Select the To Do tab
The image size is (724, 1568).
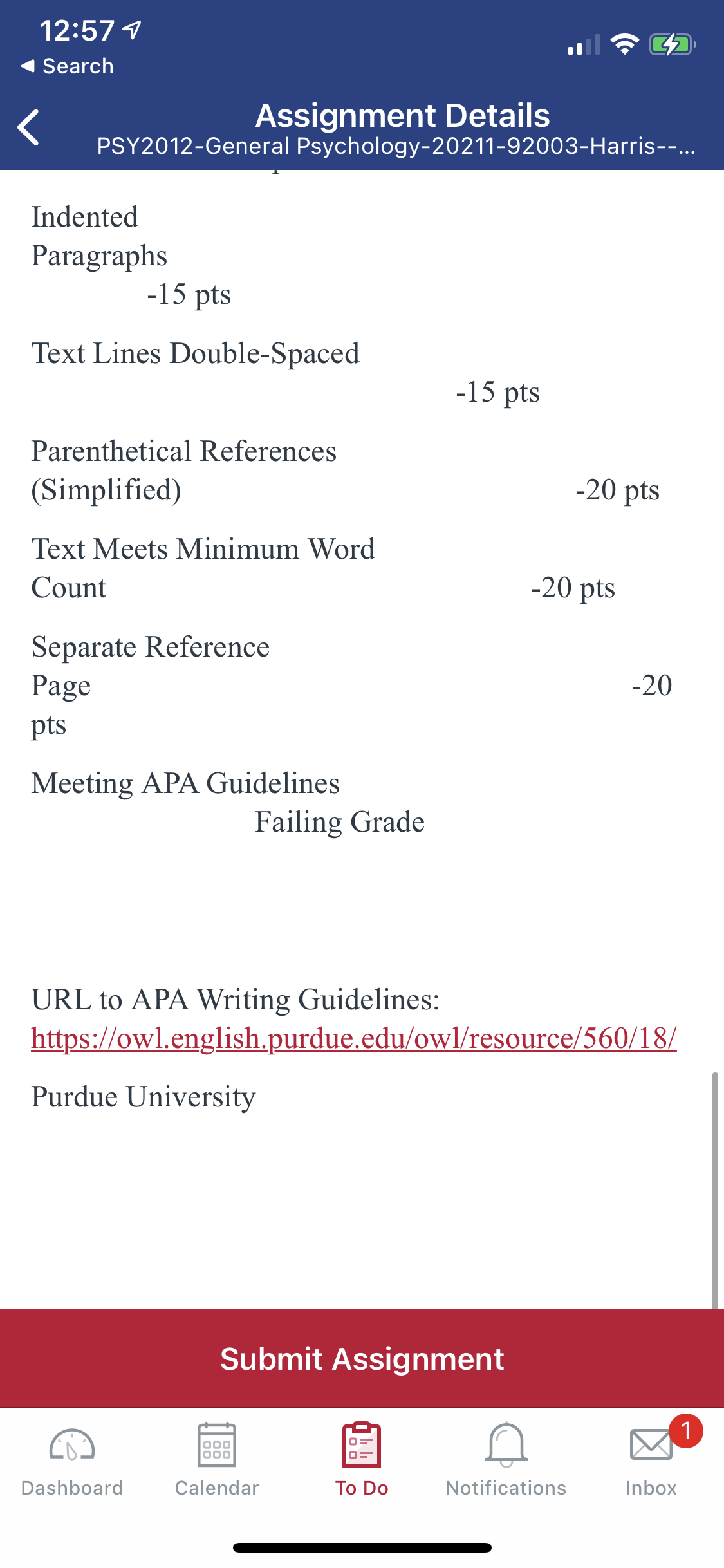coord(362,1460)
